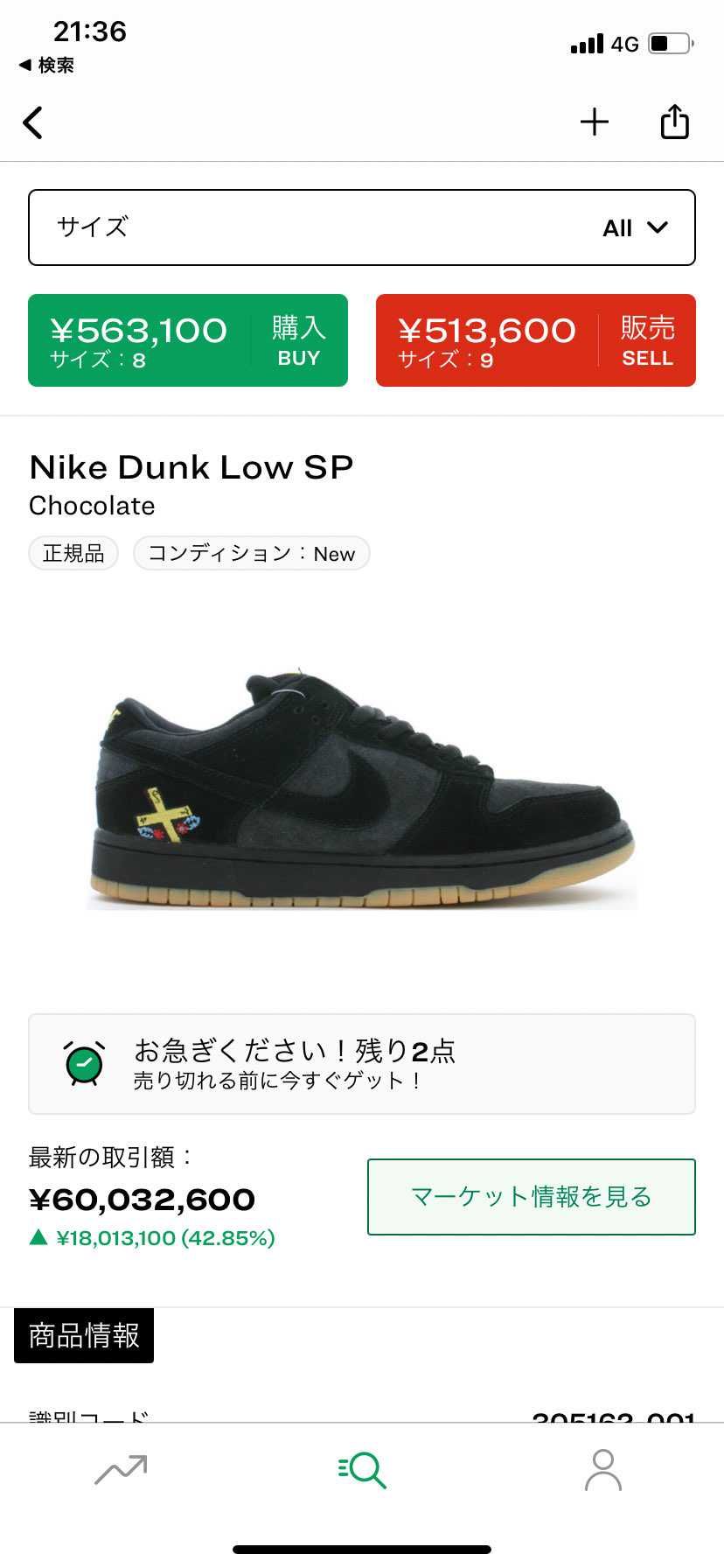Return to 検索 via status bar link
724x1568 pixels.
point(47,66)
